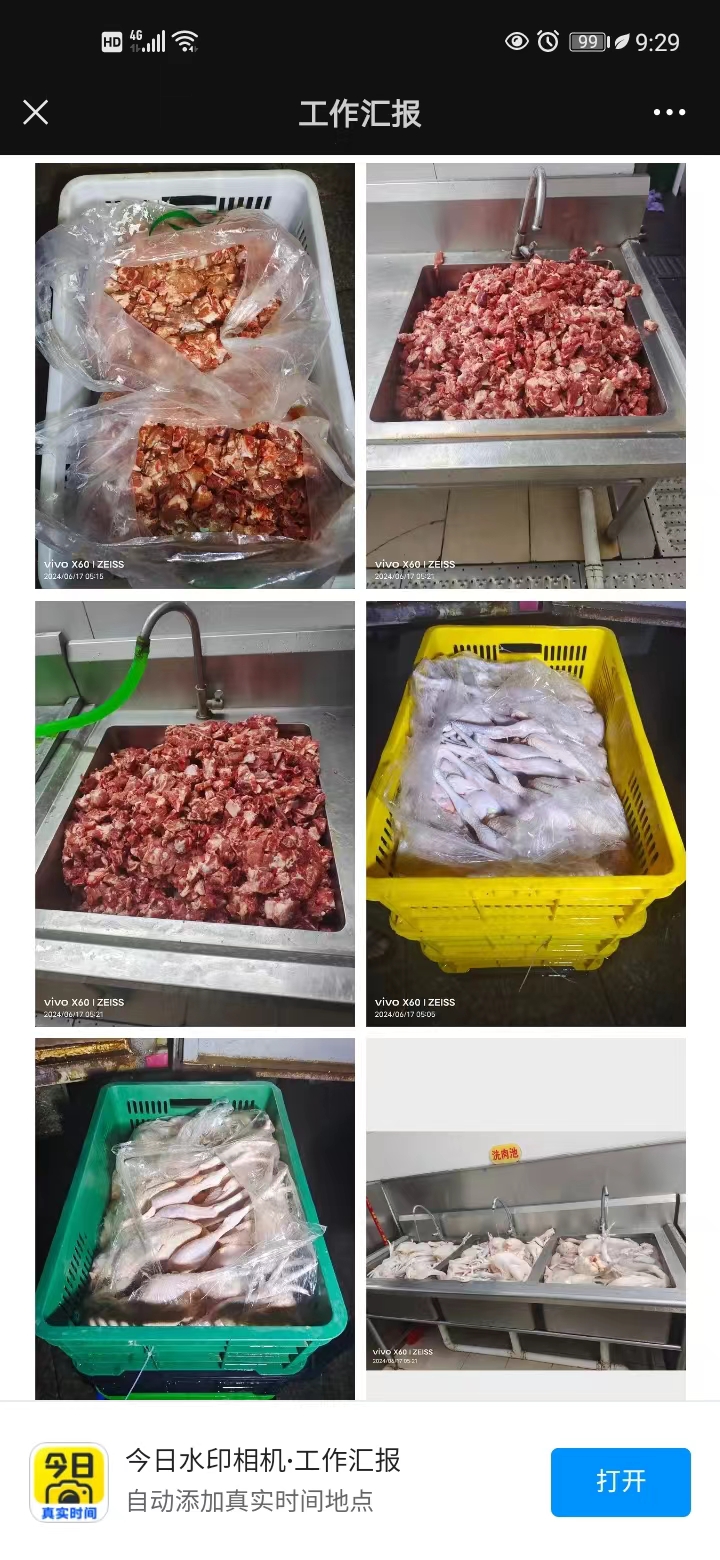Open meat sink photo with green hose
The width and height of the screenshot is (720, 1560).
tap(195, 813)
